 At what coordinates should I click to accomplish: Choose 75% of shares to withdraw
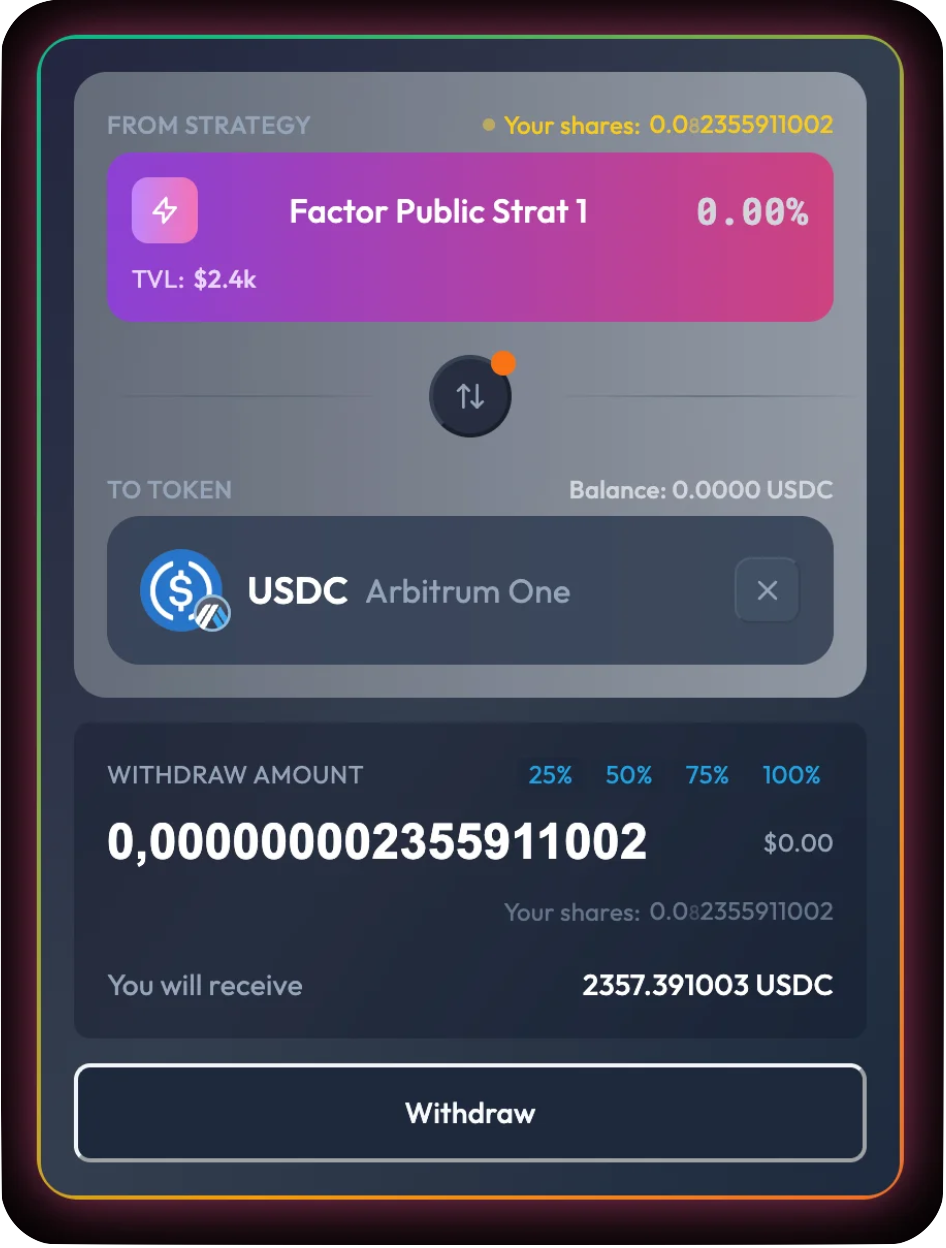pos(707,775)
